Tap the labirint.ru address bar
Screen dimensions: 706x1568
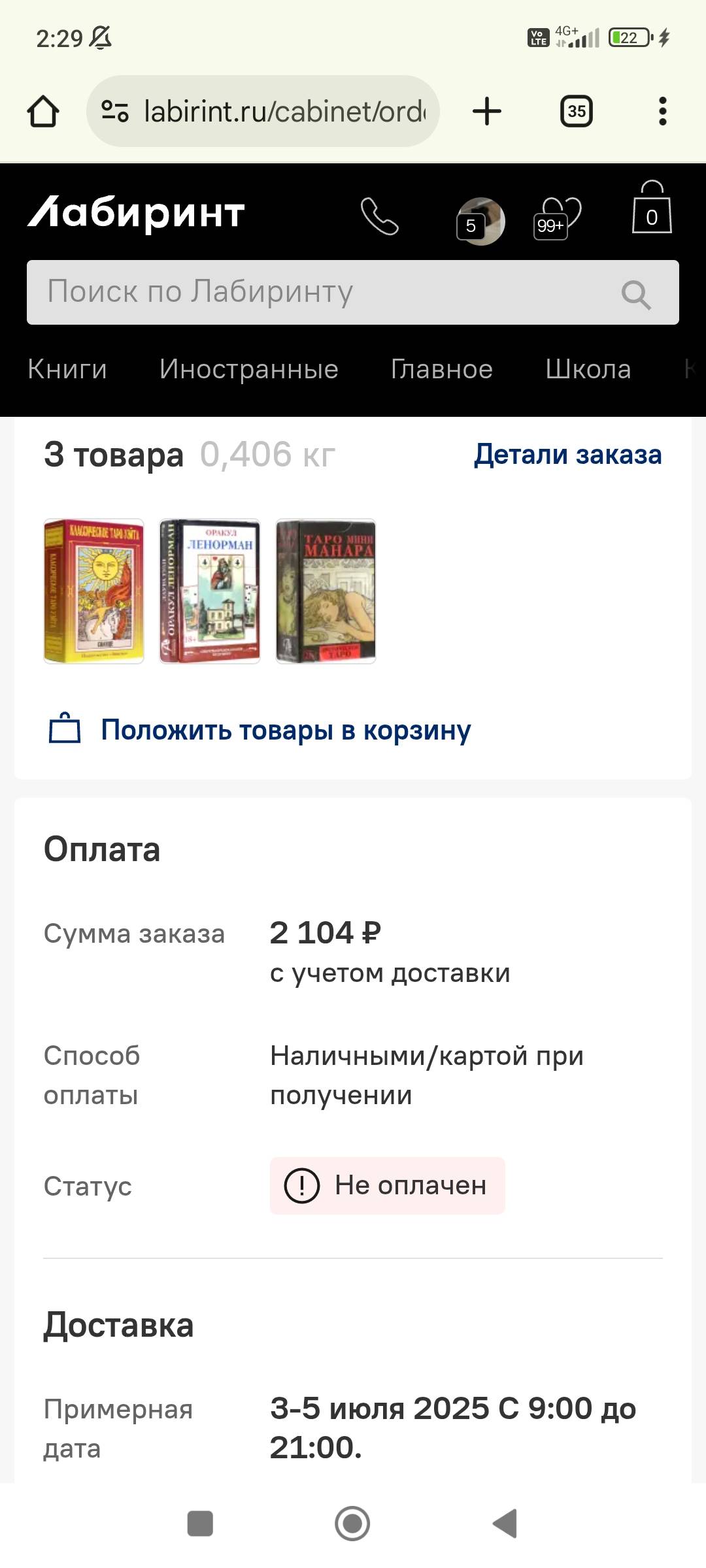coord(263,111)
